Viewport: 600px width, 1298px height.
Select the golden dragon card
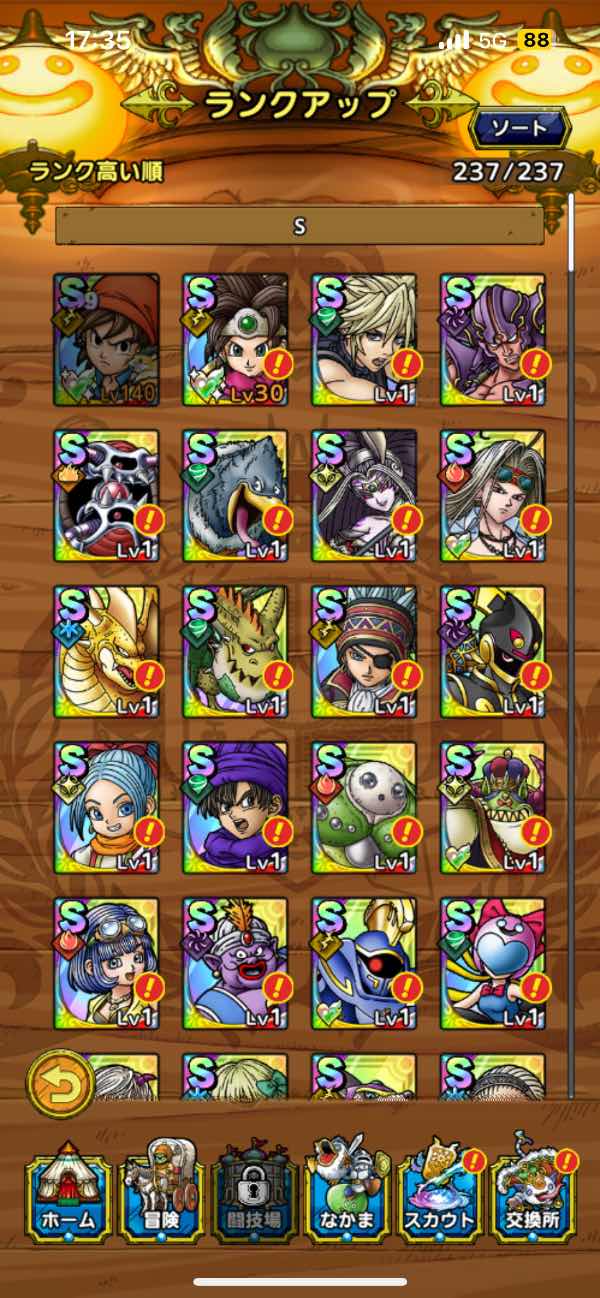107,652
